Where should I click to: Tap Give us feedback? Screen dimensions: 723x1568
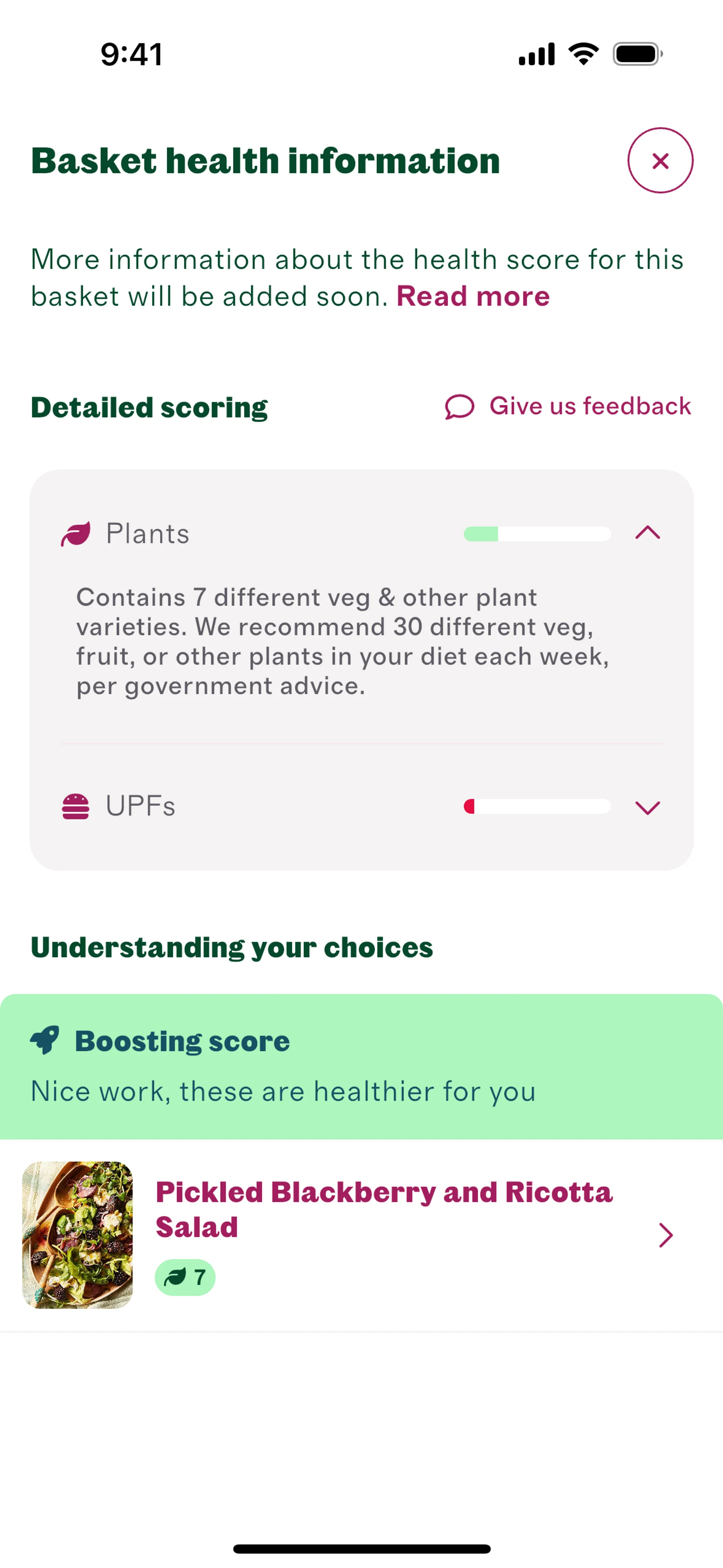(568, 406)
